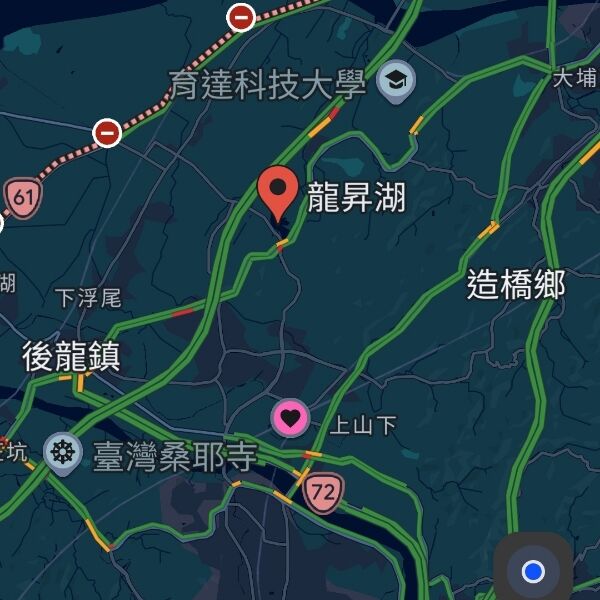Open the saved place heart marker
Viewport: 600px width, 600px height.
pyautogui.click(x=291, y=418)
